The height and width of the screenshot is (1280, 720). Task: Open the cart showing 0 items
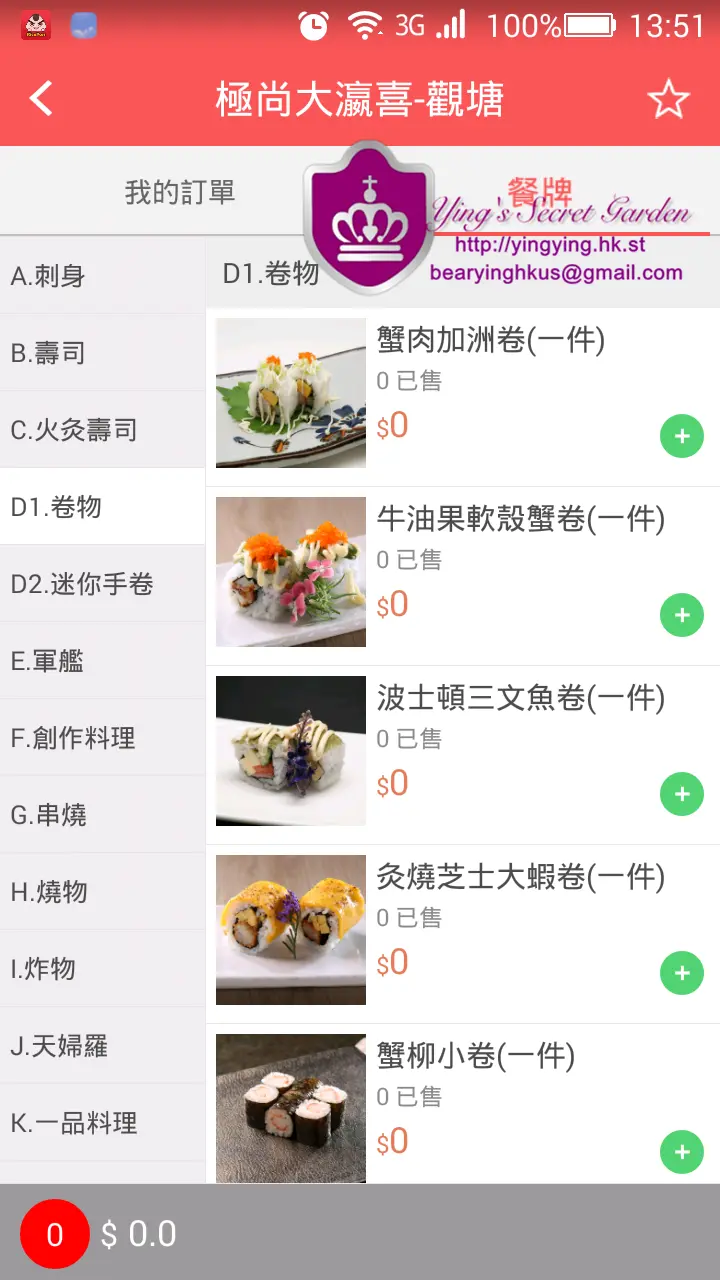click(55, 1234)
